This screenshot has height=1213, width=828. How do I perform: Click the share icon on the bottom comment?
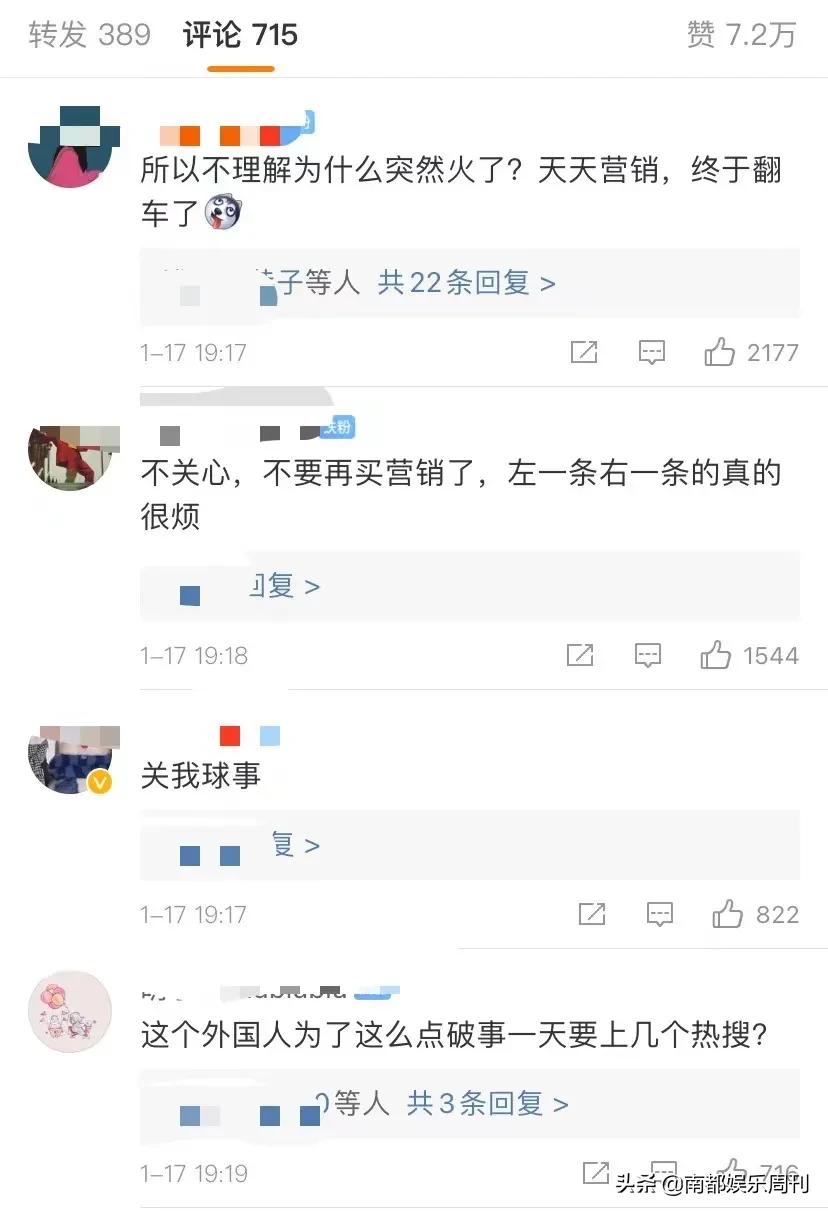pos(595,1172)
